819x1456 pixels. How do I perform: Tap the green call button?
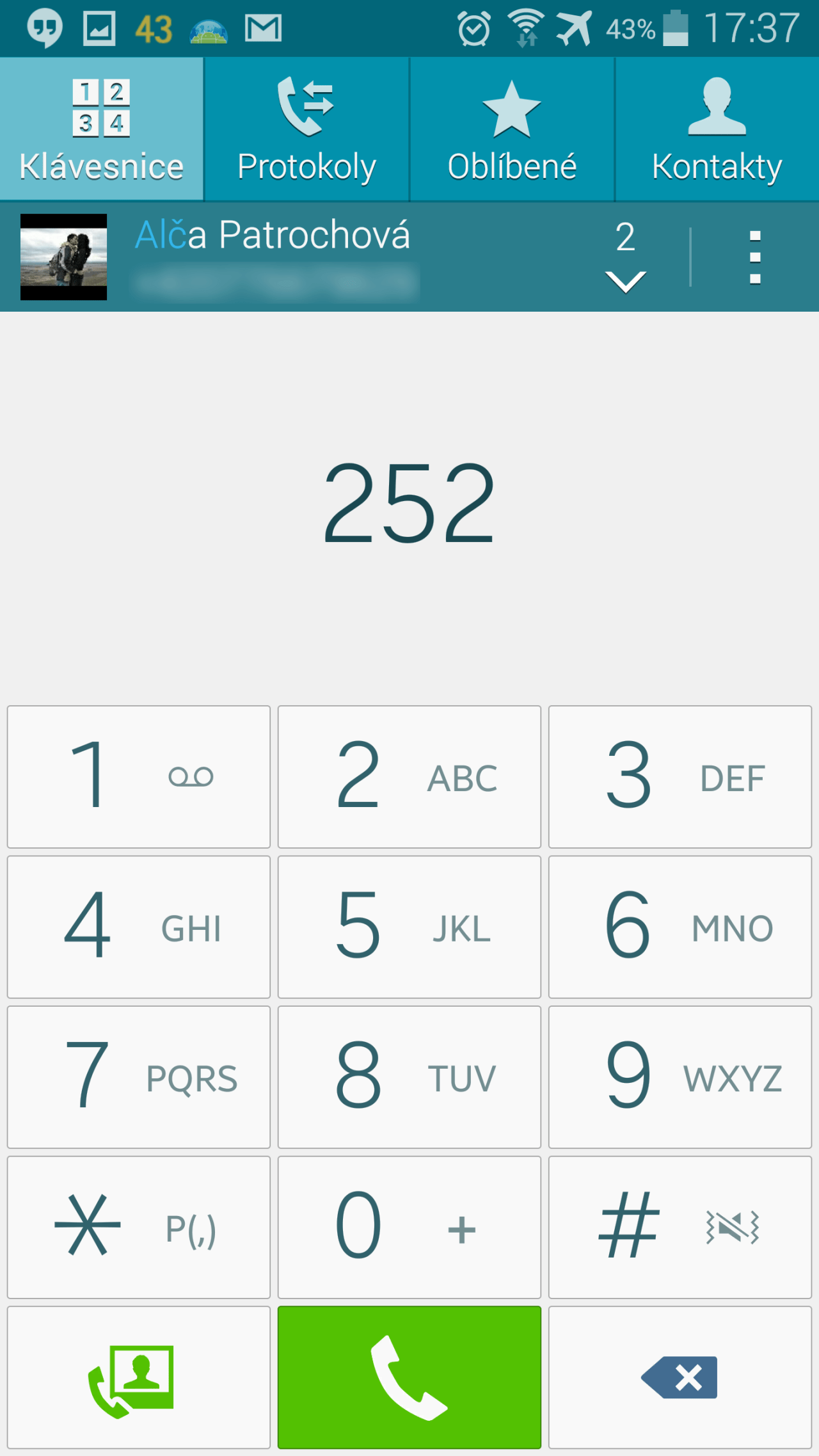click(x=409, y=1377)
